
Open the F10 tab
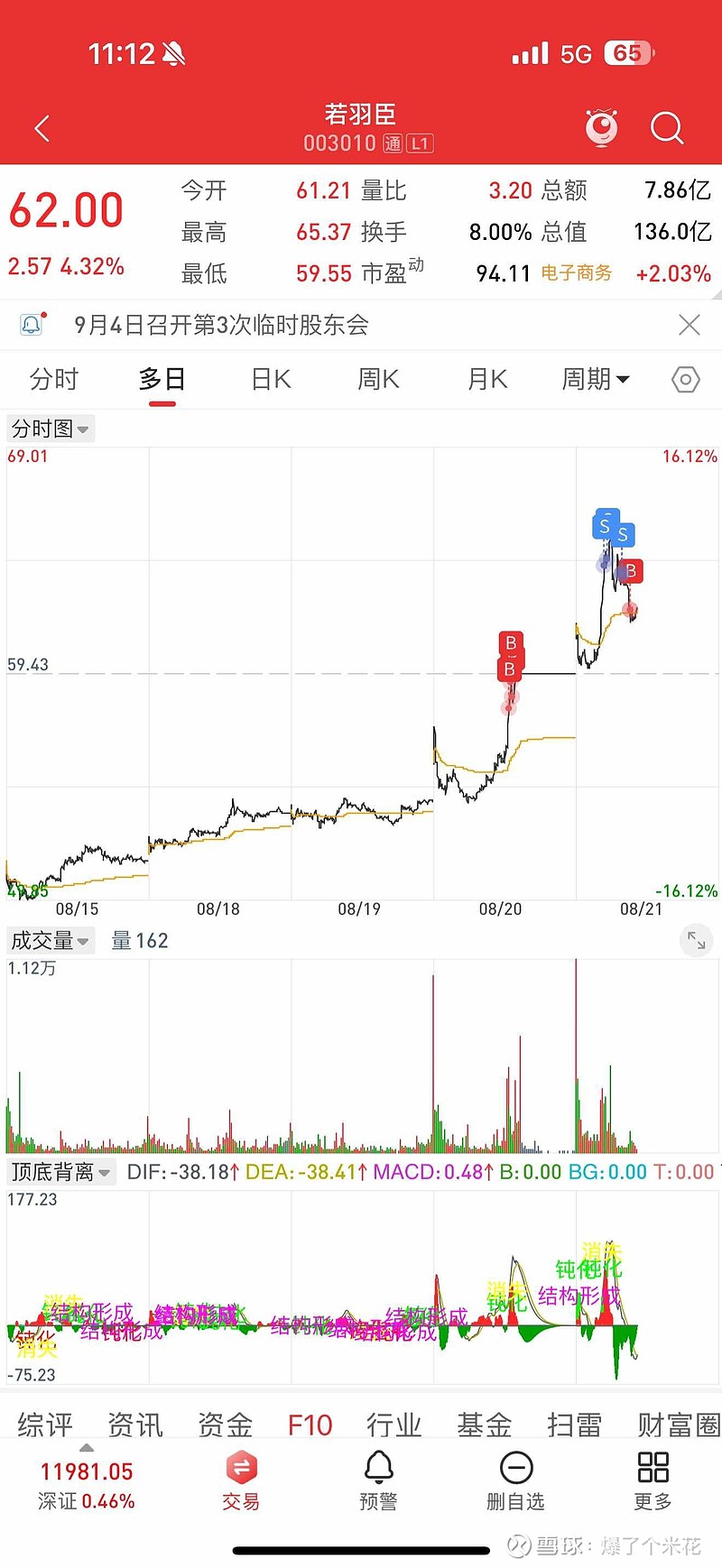click(310, 1425)
